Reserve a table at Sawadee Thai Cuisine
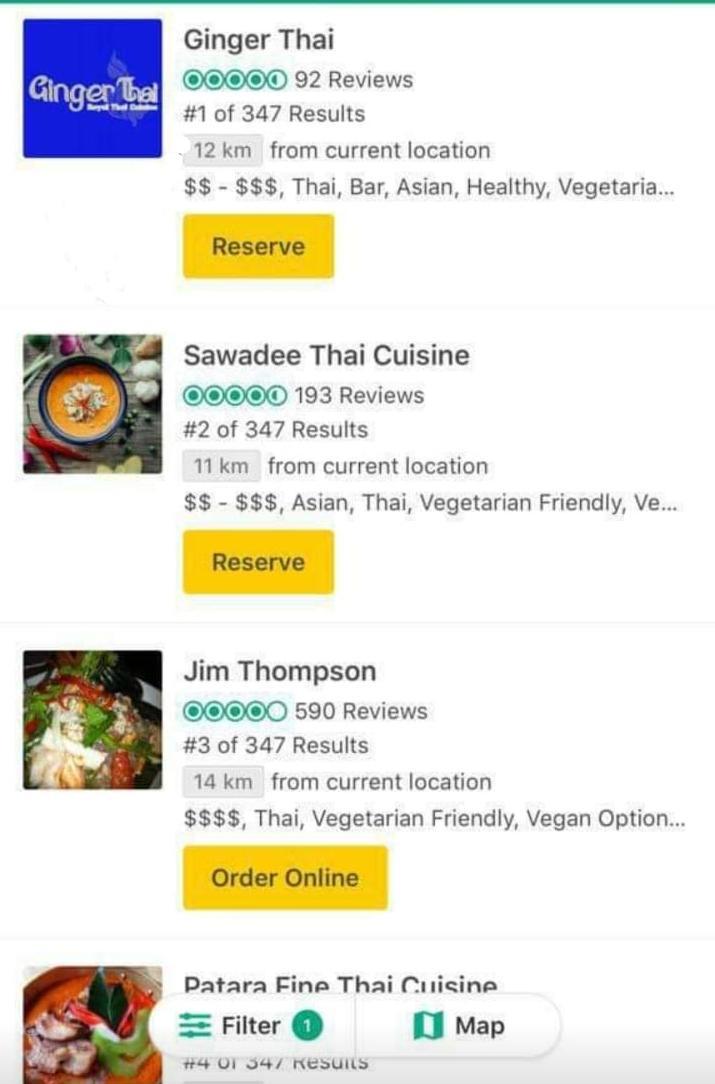Screen dimensions: 715x1084 258,562
